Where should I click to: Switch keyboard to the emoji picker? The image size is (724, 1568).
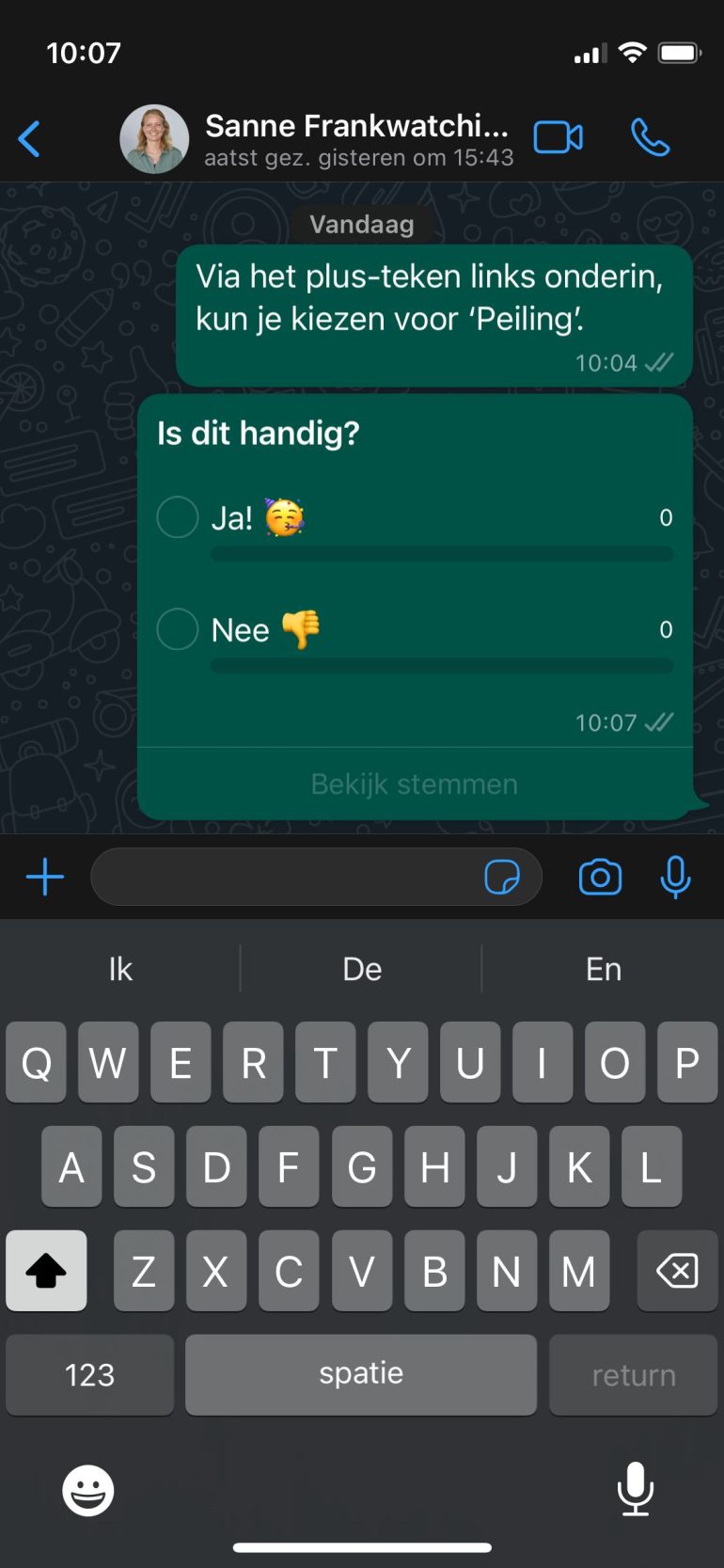tap(88, 1490)
